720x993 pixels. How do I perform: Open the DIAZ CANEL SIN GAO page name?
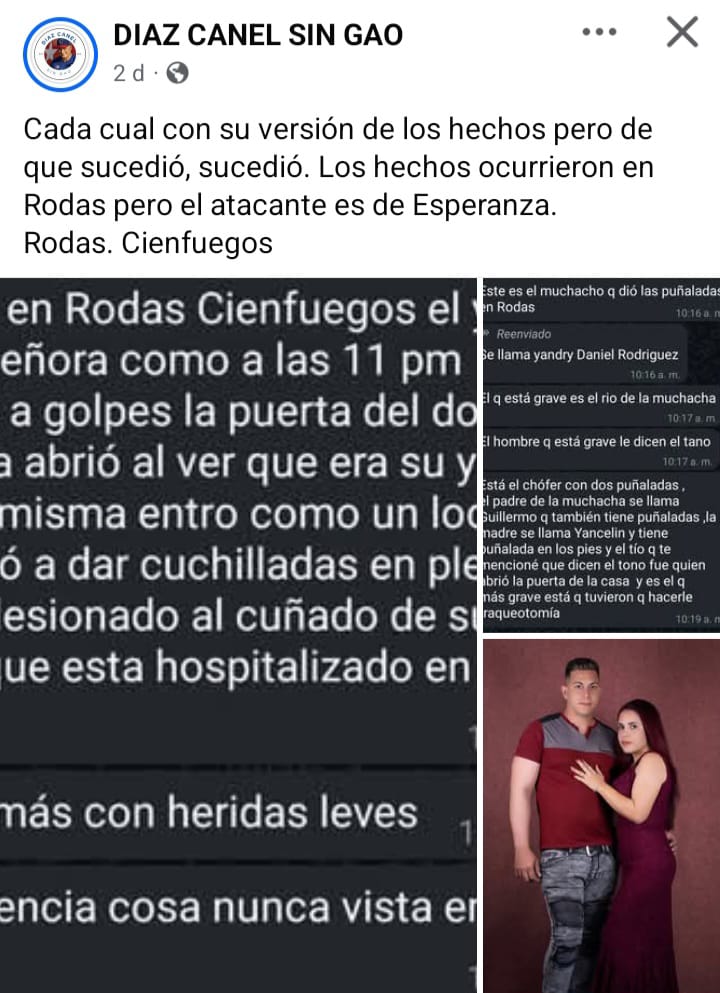coord(258,35)
